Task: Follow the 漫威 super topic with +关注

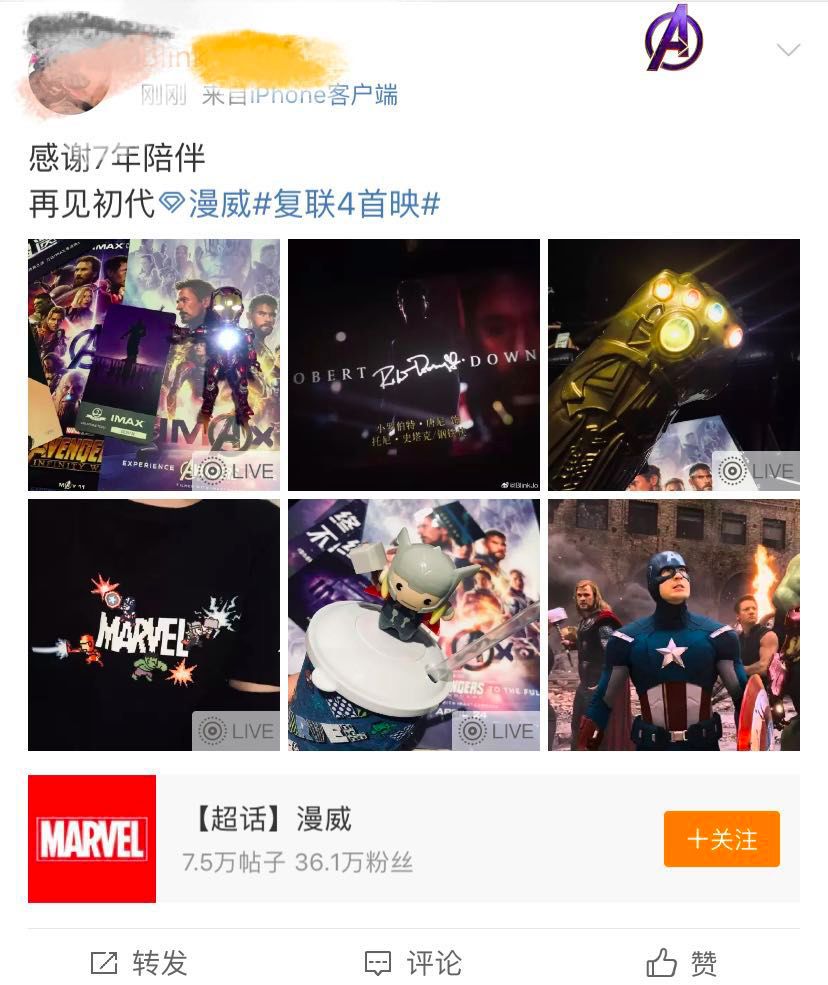Action: (721, 839)
